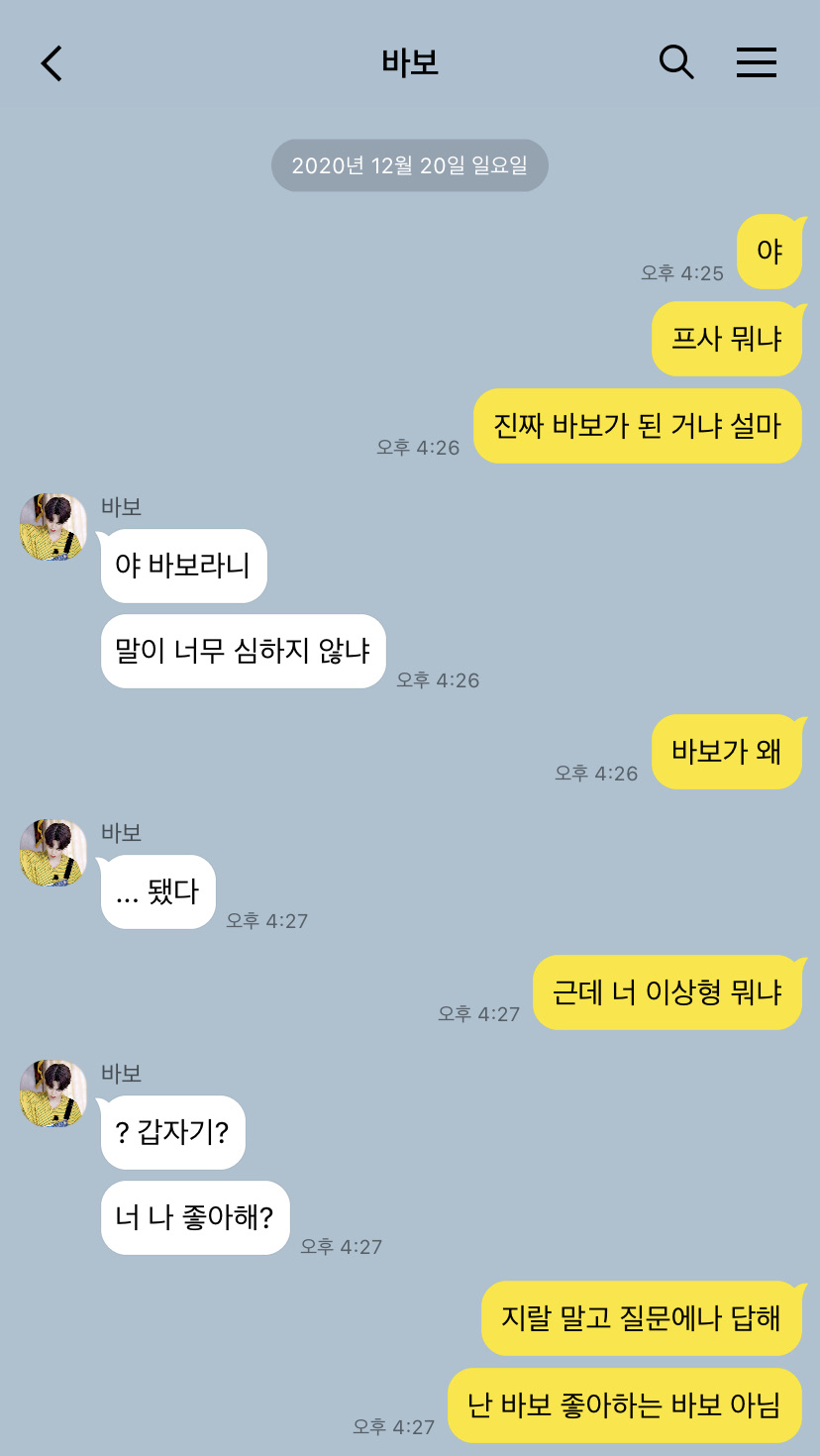View 바보's avatar beside '? 갑자기?' message
Screen dimensions: 820x1456
pos(53,1093)
